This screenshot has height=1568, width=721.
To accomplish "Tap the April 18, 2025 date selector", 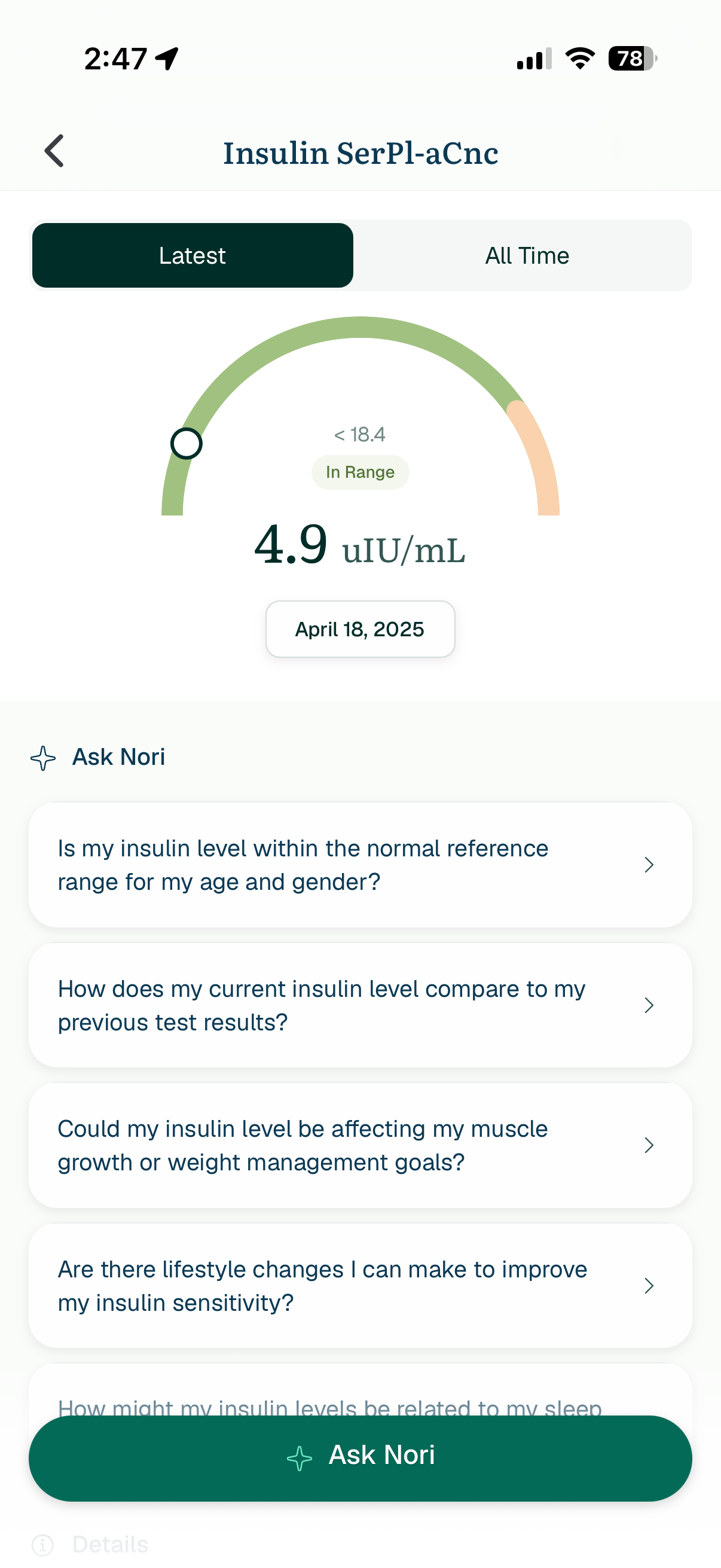I will pos(359,629).
